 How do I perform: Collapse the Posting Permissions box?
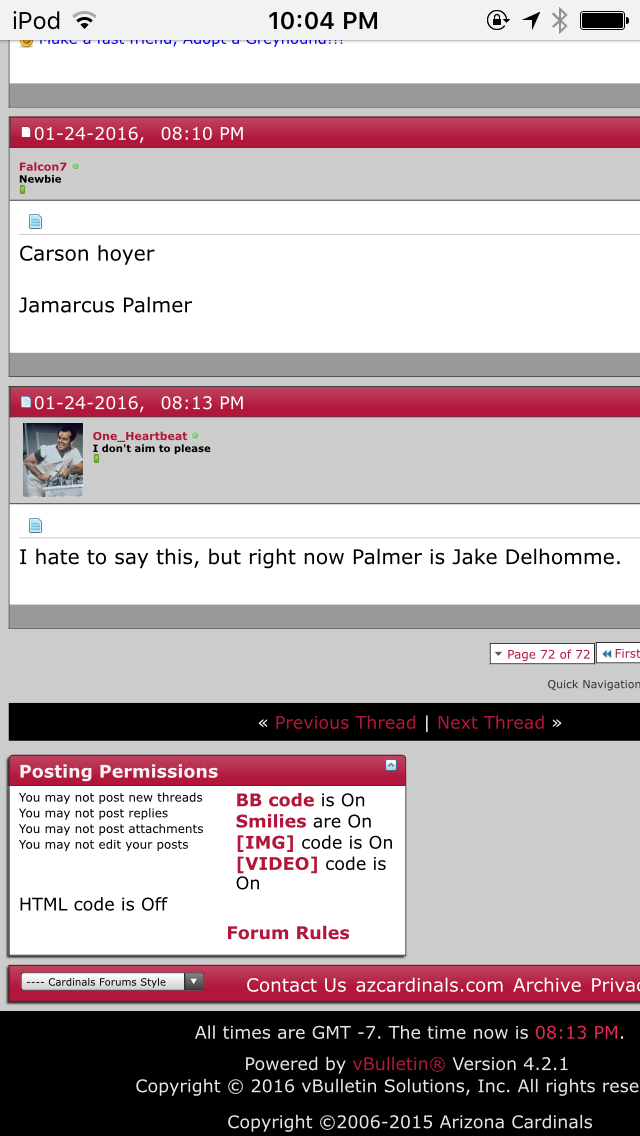[391, 765]
